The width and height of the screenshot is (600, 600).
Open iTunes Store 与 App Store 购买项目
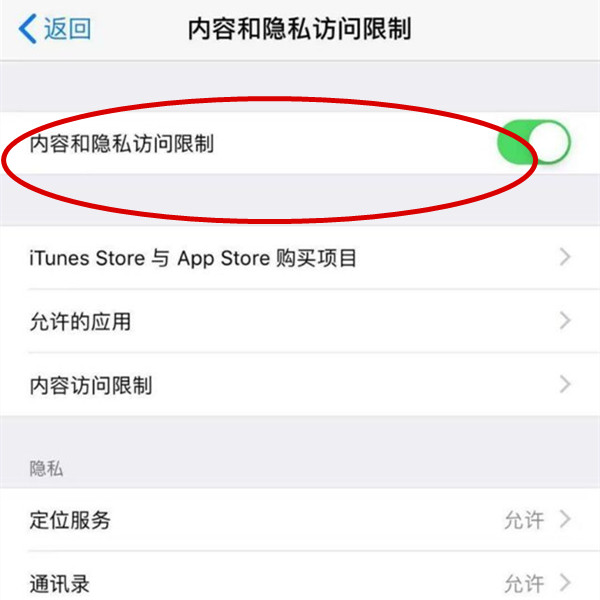point(300,258)
